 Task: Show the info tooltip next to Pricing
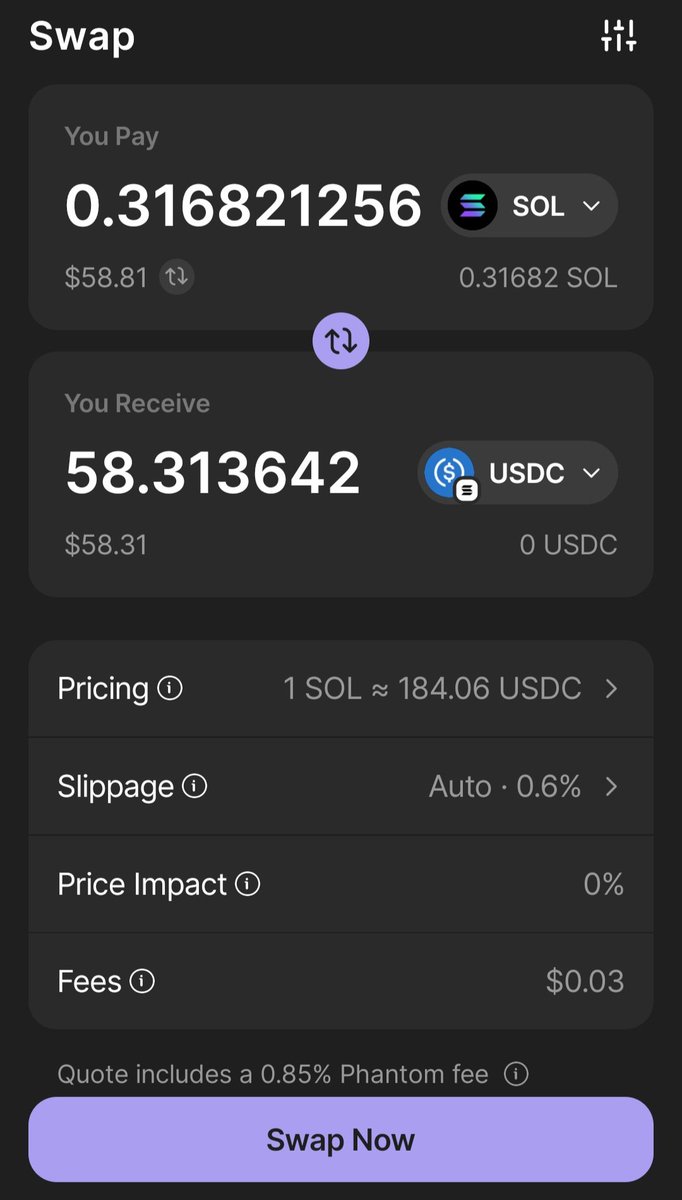pyautogui.click(x=171, y=688)
